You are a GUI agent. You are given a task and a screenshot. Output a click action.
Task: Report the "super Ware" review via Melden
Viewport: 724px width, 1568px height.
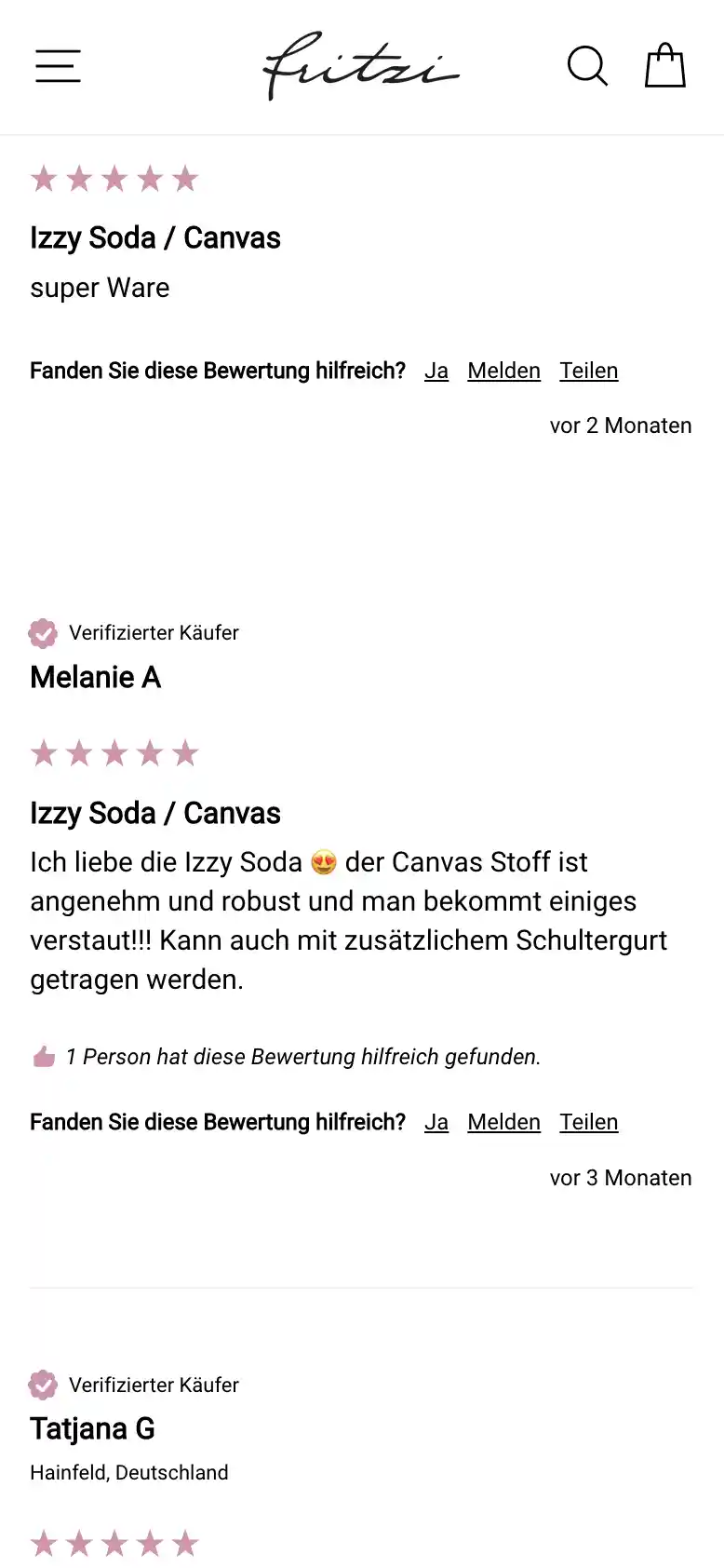pyautogui.click(x=503, y=371)
